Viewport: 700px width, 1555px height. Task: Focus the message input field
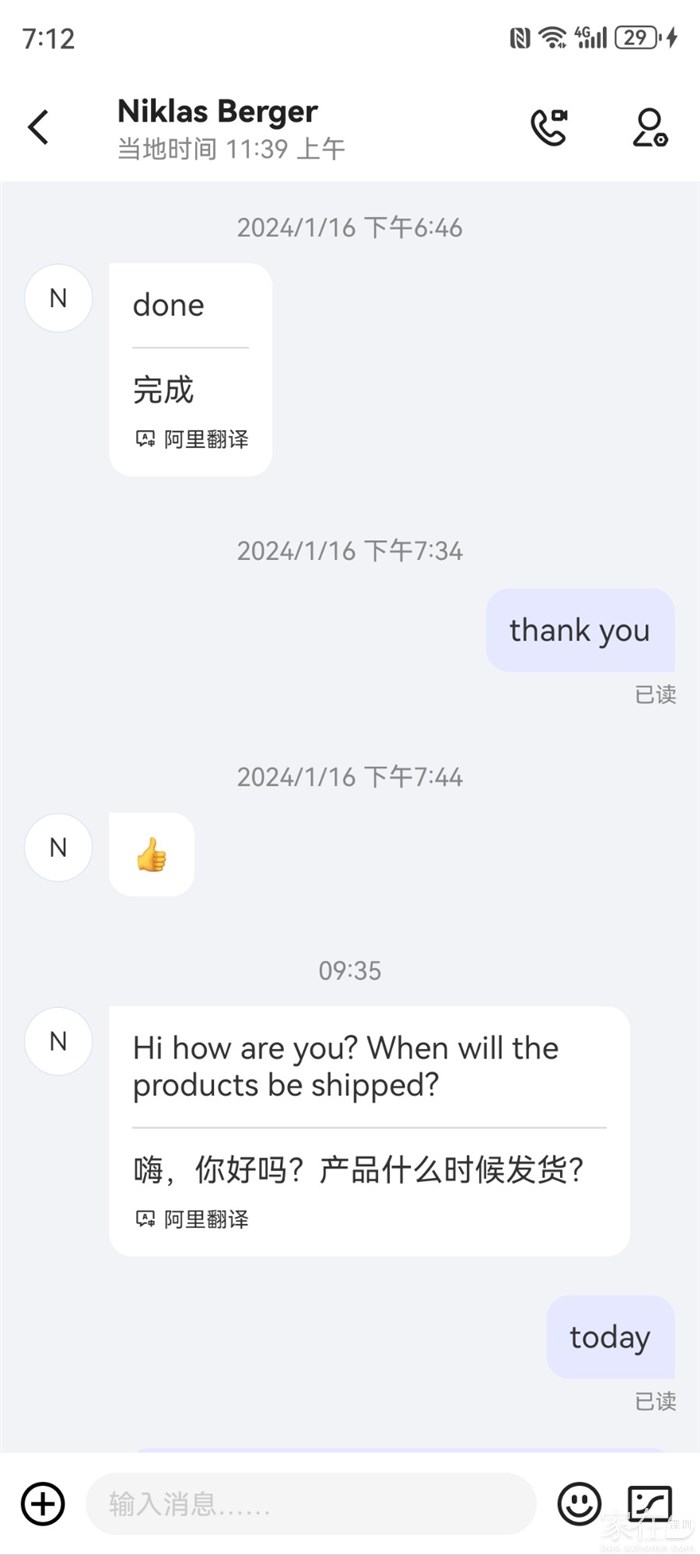tap(310, 1503)
